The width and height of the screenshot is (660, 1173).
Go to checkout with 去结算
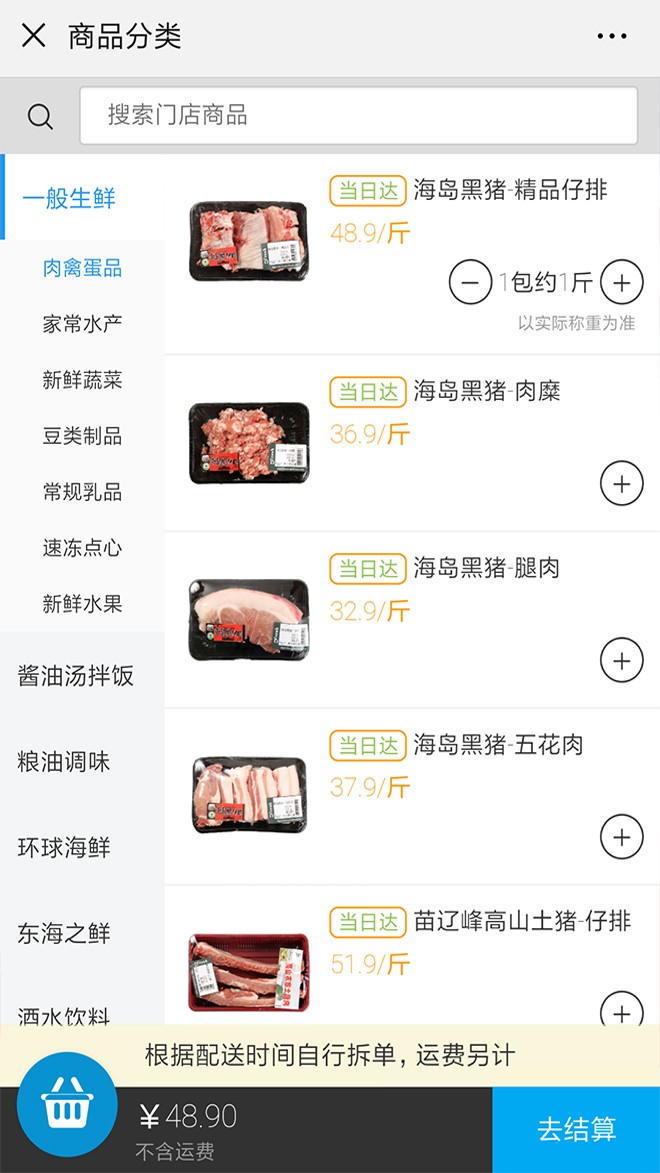point(576,1130)
